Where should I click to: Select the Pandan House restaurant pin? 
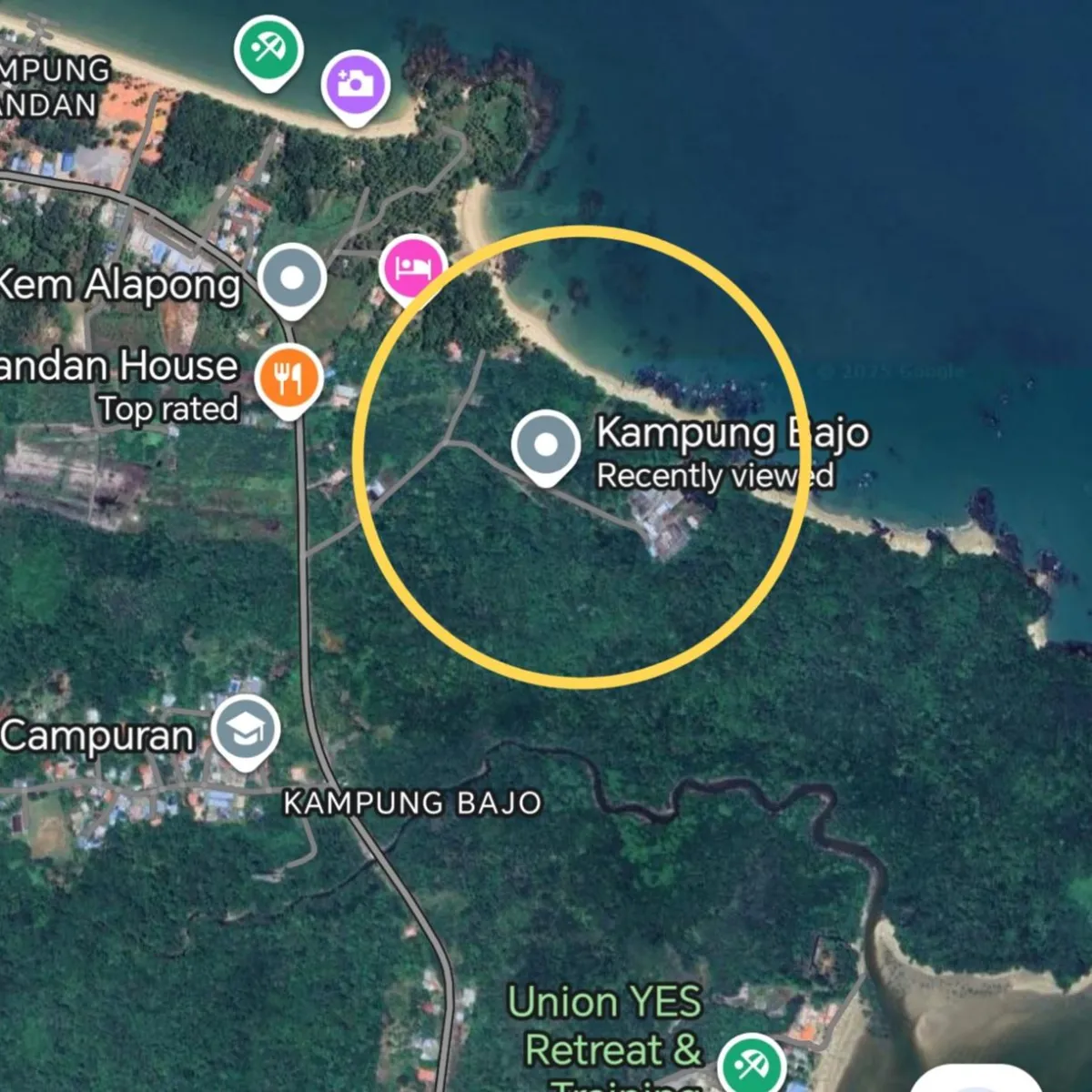[288, 378]
